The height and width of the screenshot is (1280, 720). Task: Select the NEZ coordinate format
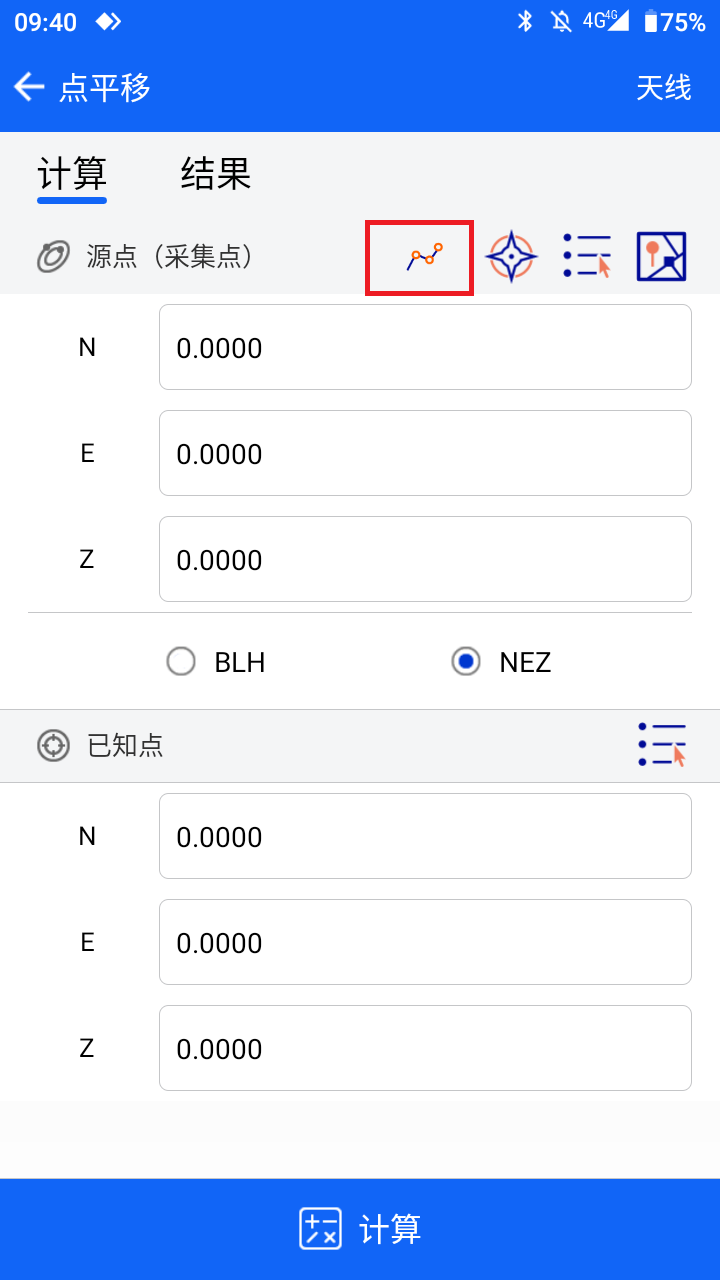[501, 662]
